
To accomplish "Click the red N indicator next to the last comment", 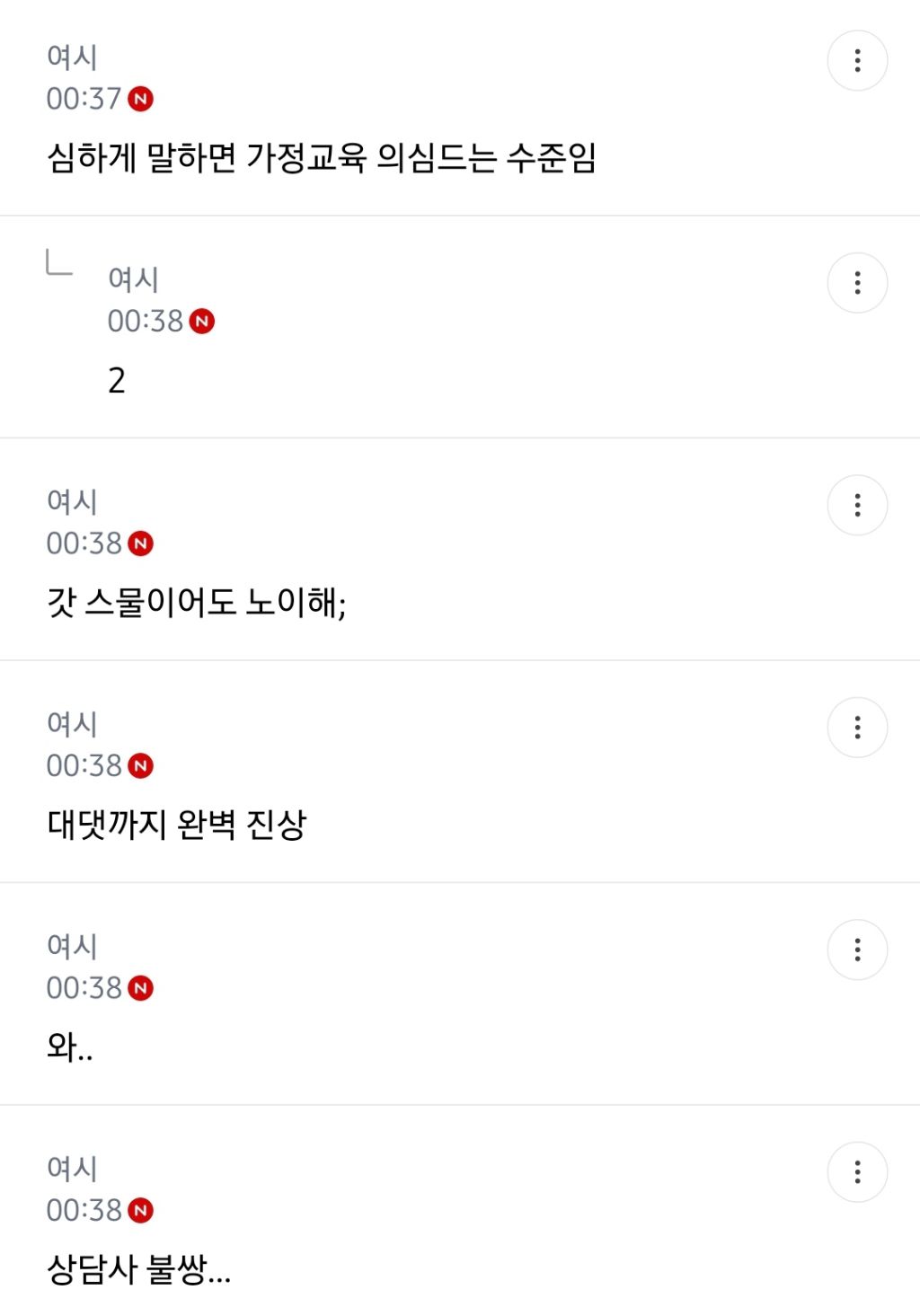I will point(142,1212).
